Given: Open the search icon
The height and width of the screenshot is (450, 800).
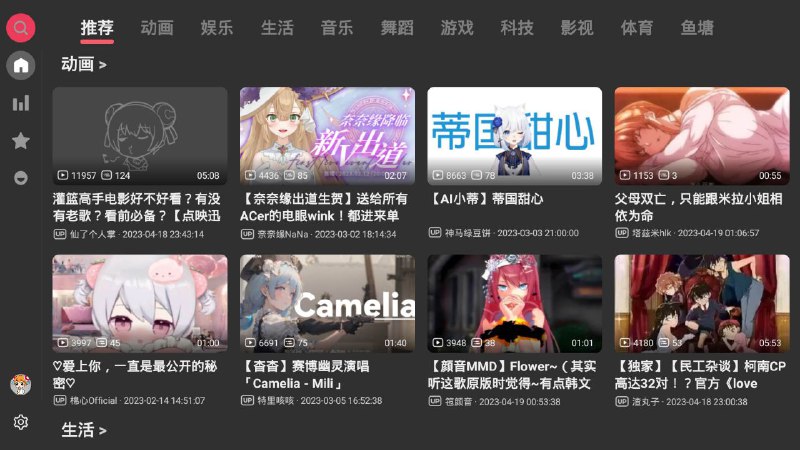Looking at the screenshot, I should pos(21,28).
